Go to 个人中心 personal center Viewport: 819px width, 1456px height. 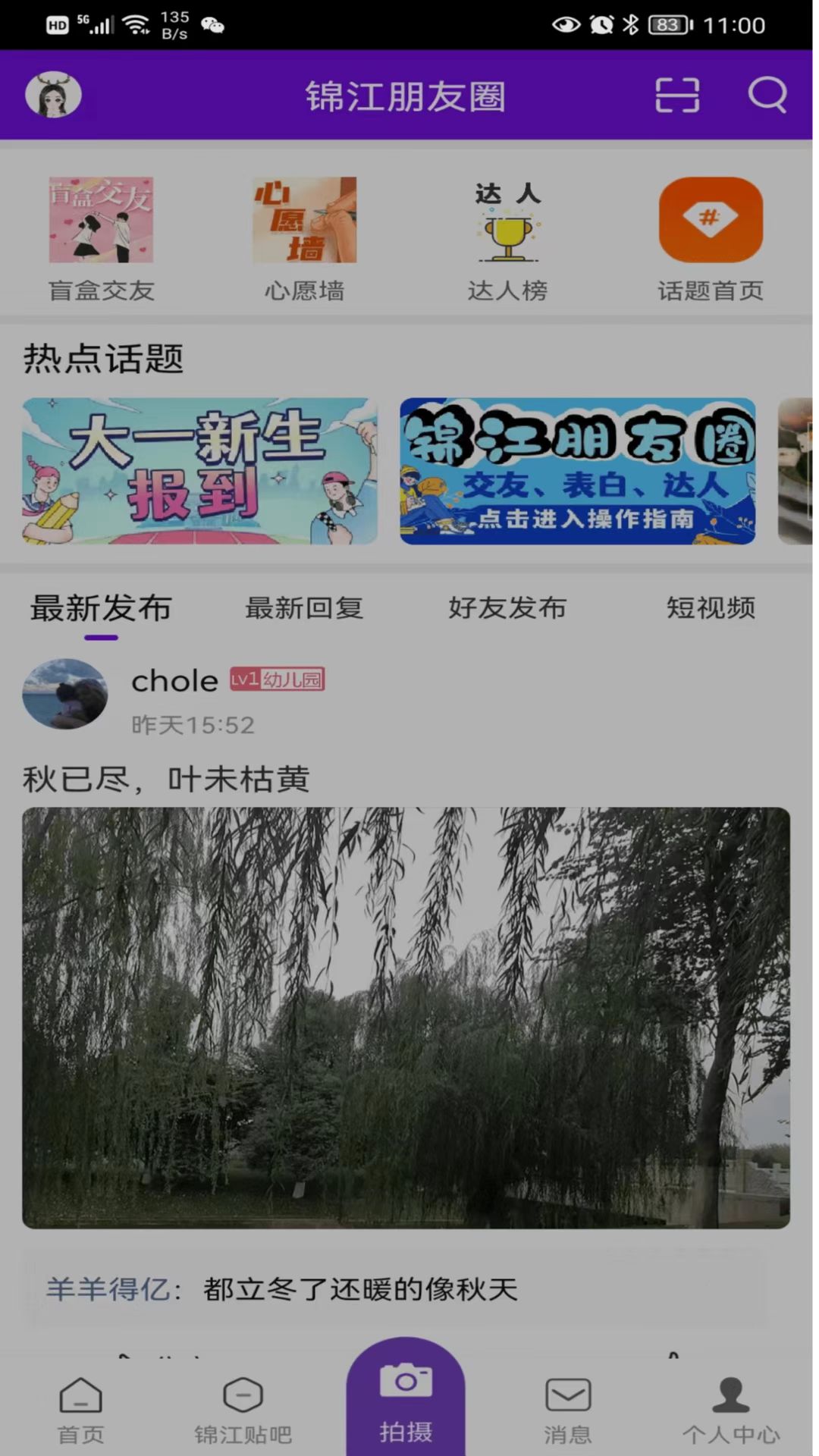(x=730, y=1407)
